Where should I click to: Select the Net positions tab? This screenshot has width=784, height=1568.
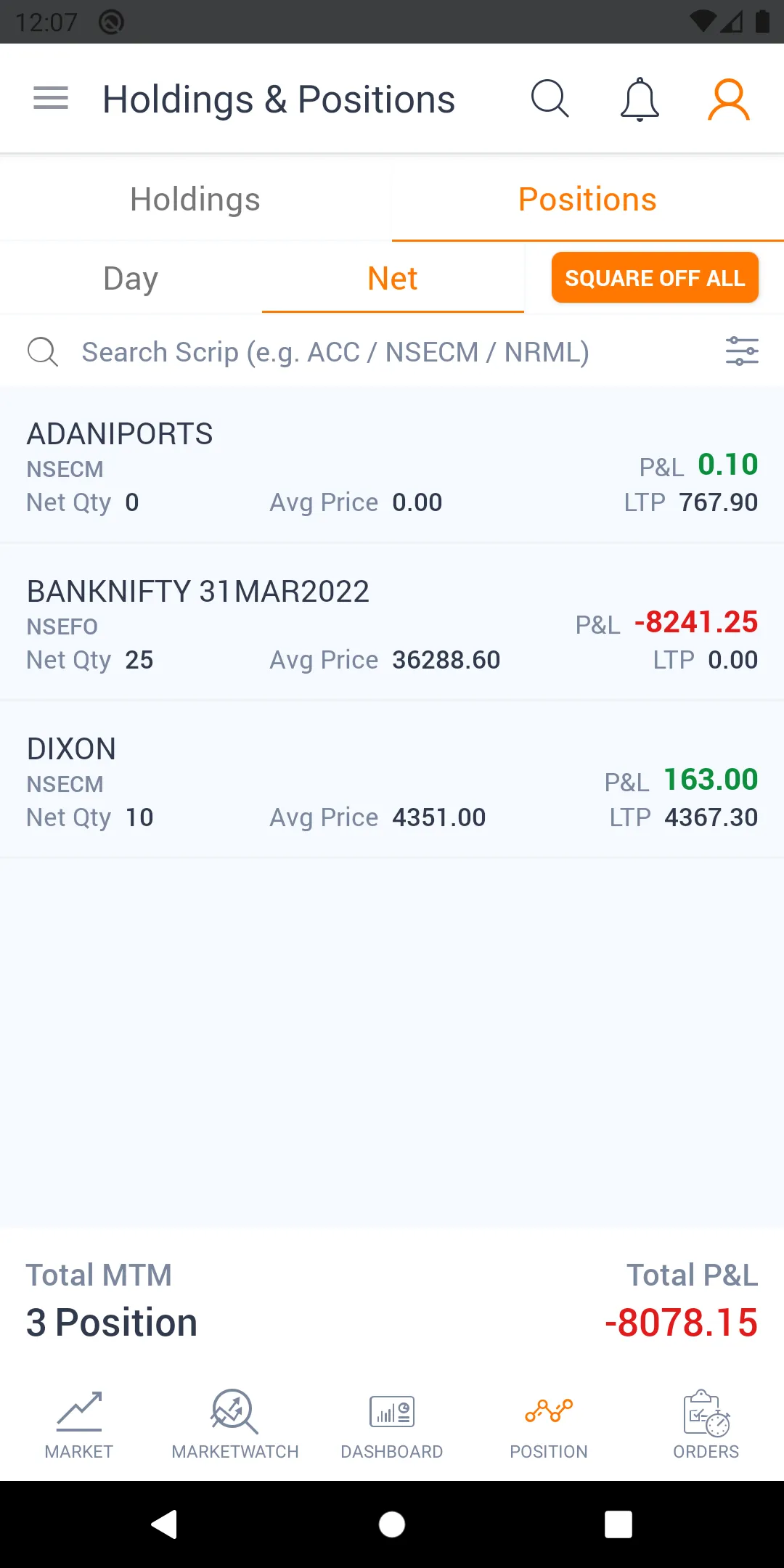tap(392, 277)
